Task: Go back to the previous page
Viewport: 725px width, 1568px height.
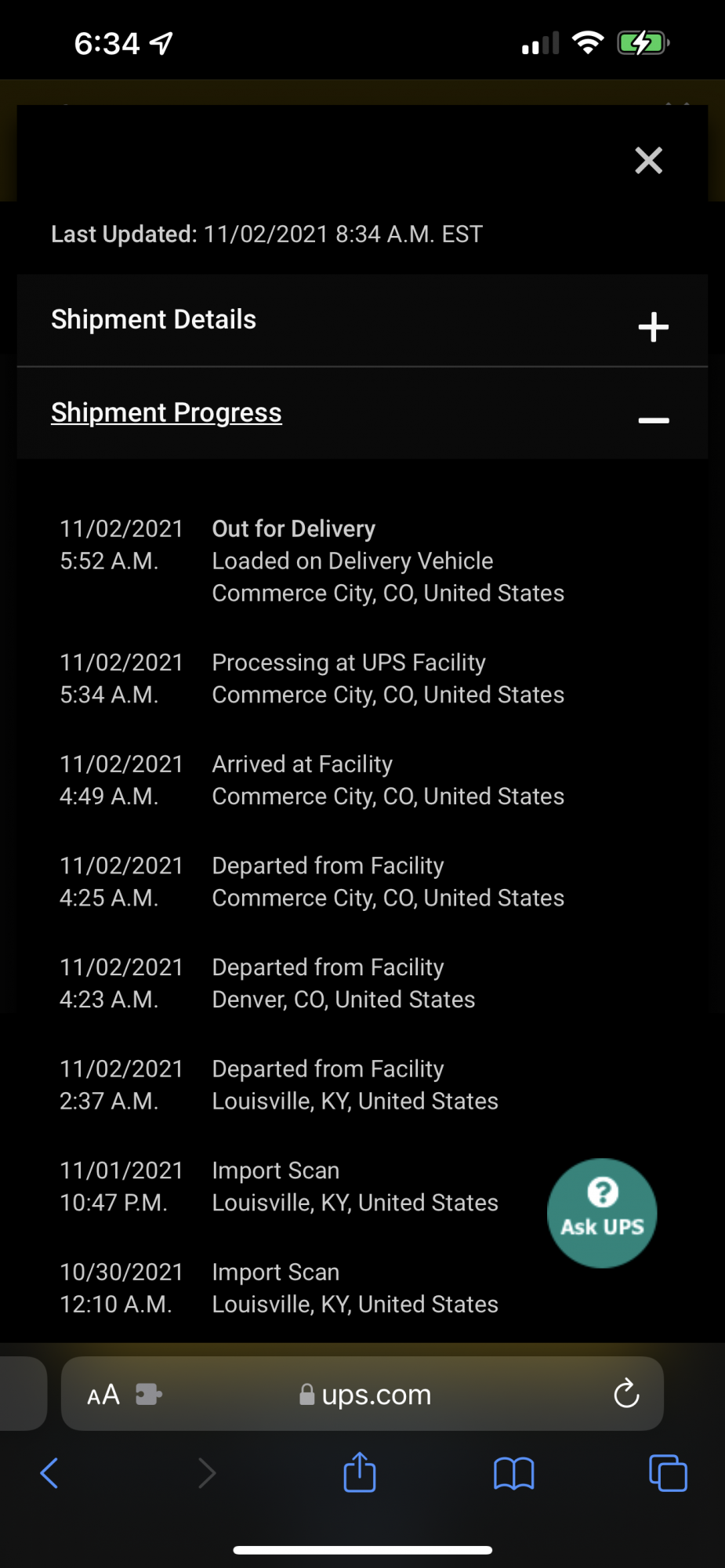Action: [x=49, y=1473]
